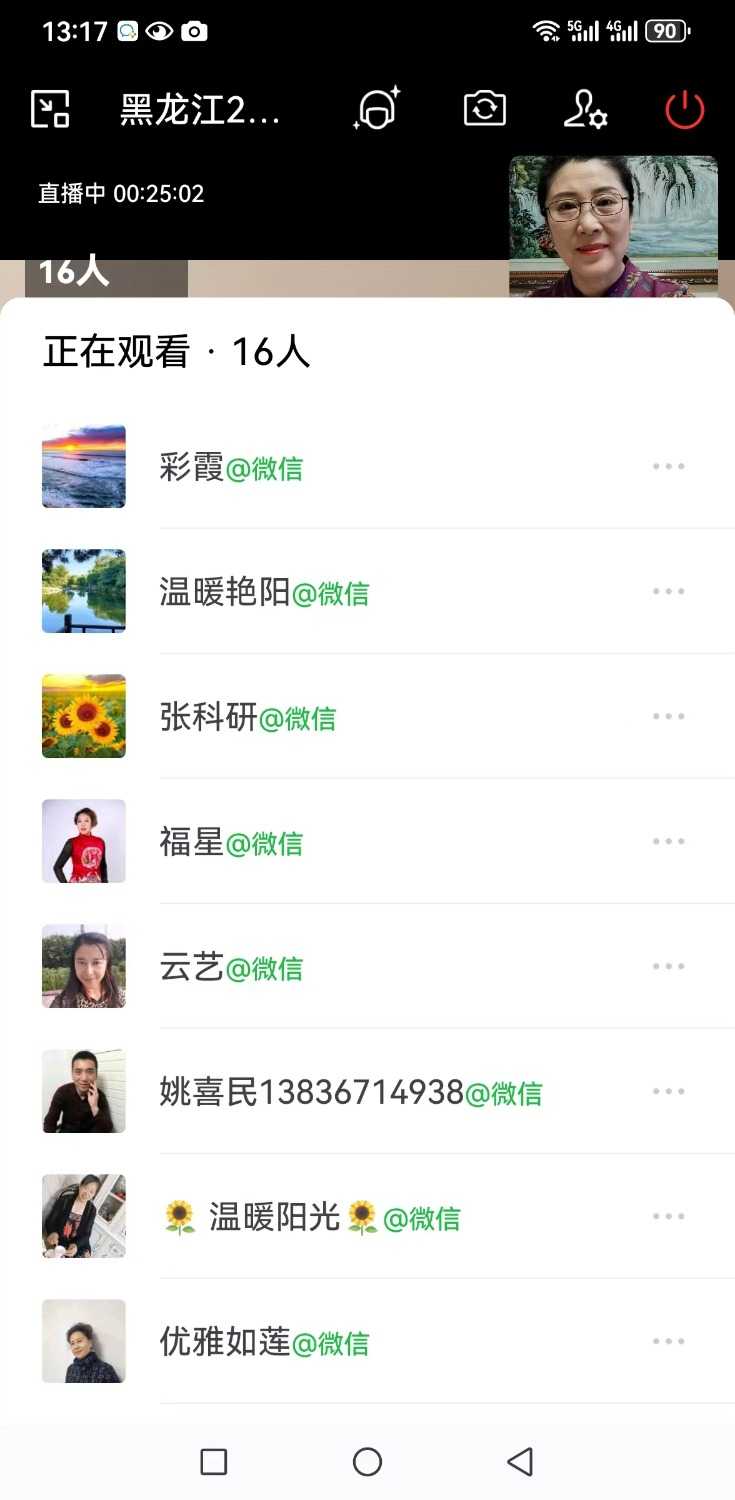Screen dimensions: 735x1500
Task: Open Android recent apps square button
Action: tap(213, 1460)
